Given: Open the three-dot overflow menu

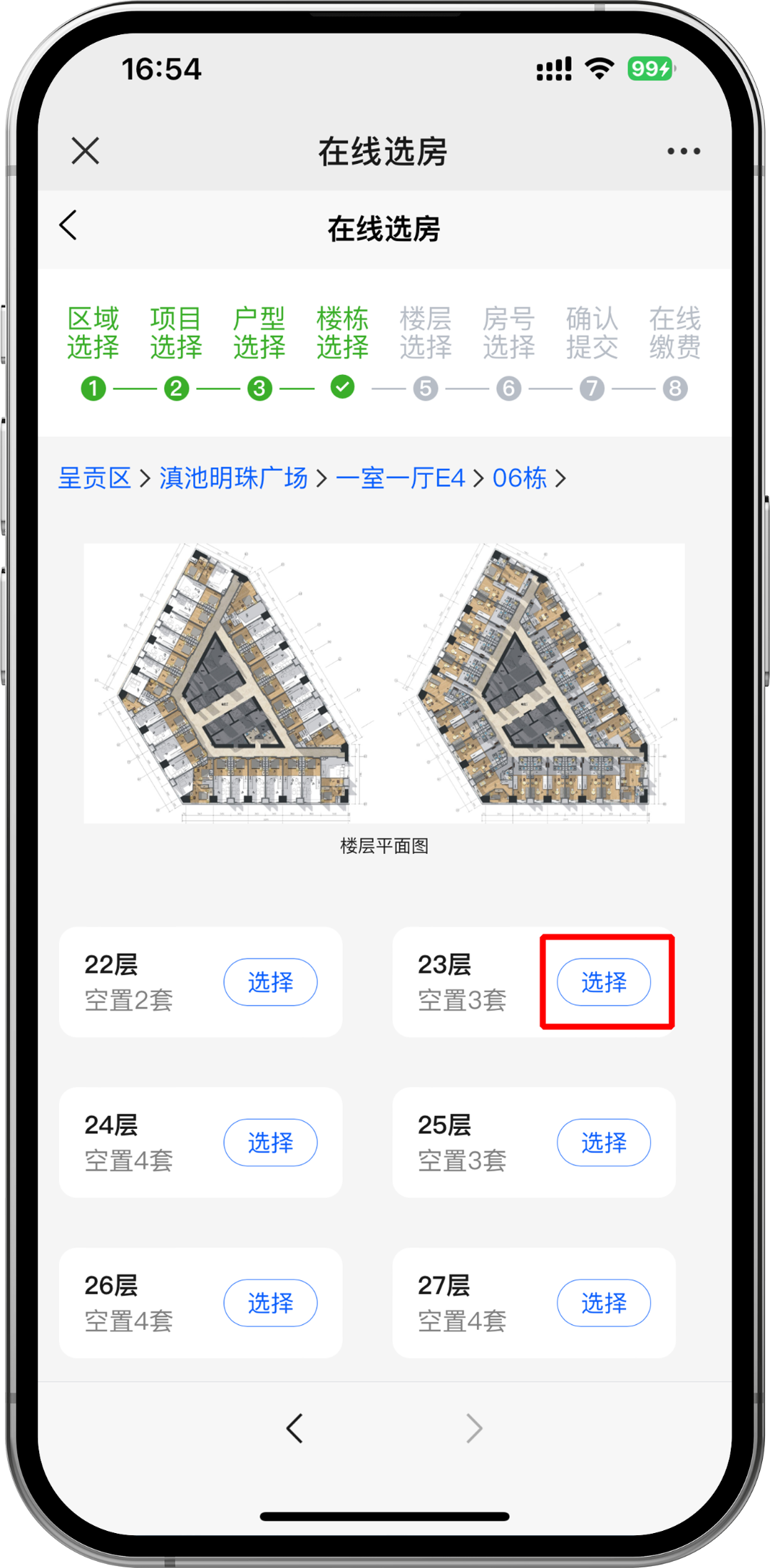Looking at the screenshot, I should click(x=683, y=151).
